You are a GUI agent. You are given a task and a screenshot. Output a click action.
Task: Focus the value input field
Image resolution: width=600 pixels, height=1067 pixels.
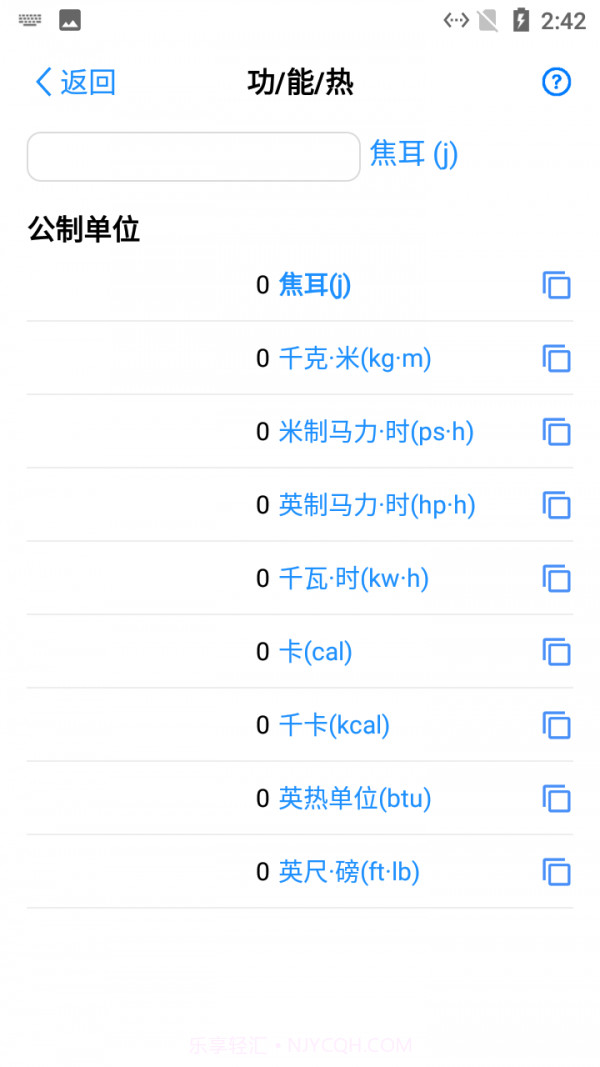click(193, 157)
